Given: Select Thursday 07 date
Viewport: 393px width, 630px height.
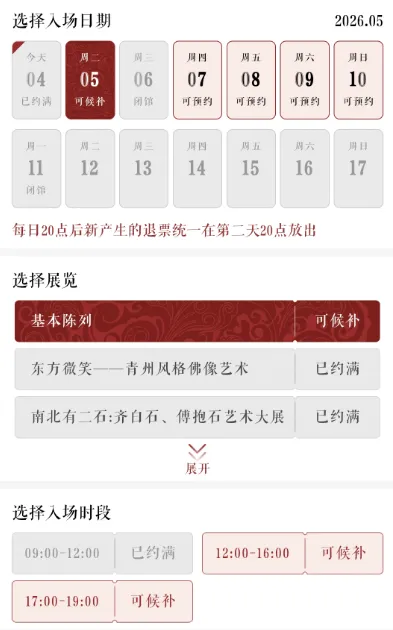Looking at the screenshot, I should click(197, 80).
